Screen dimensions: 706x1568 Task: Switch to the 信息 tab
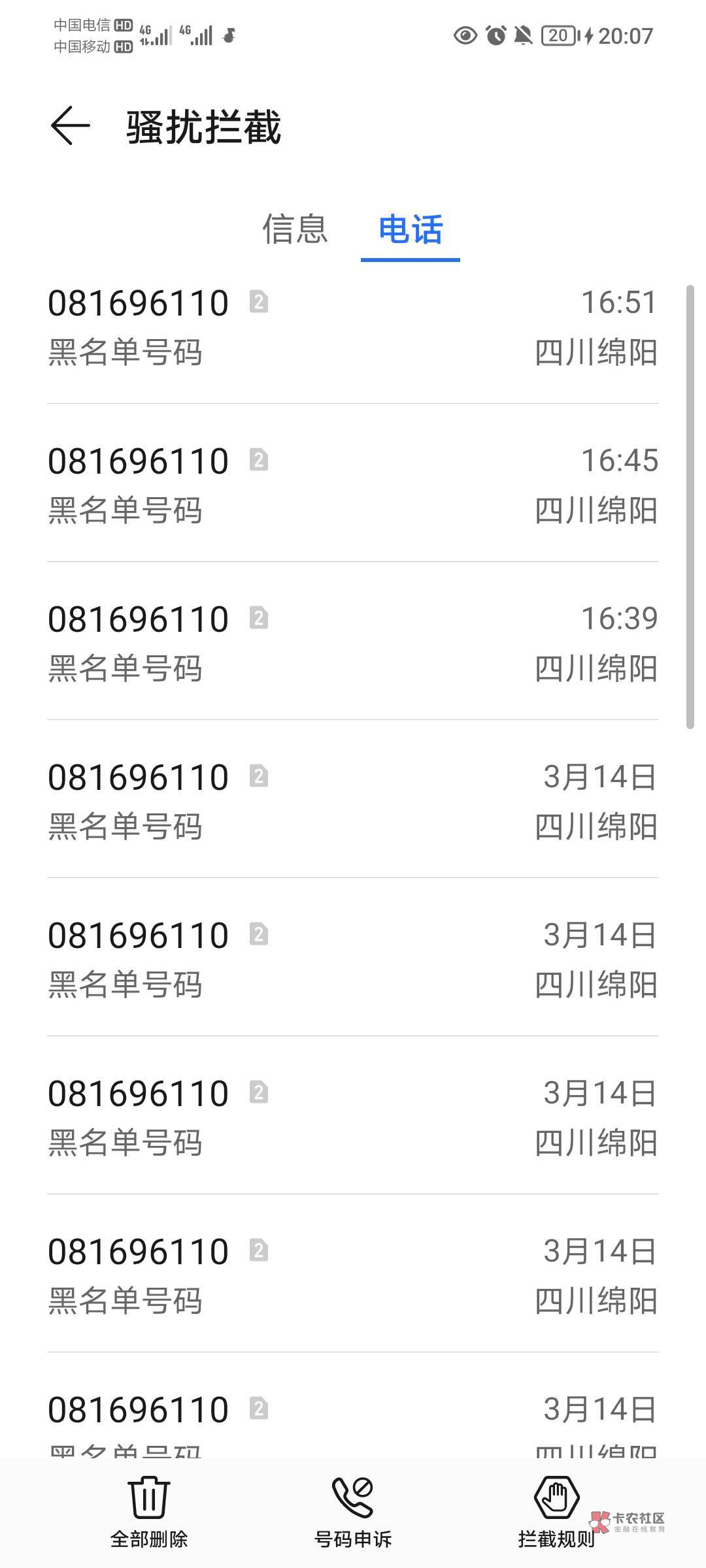(295, 229)
